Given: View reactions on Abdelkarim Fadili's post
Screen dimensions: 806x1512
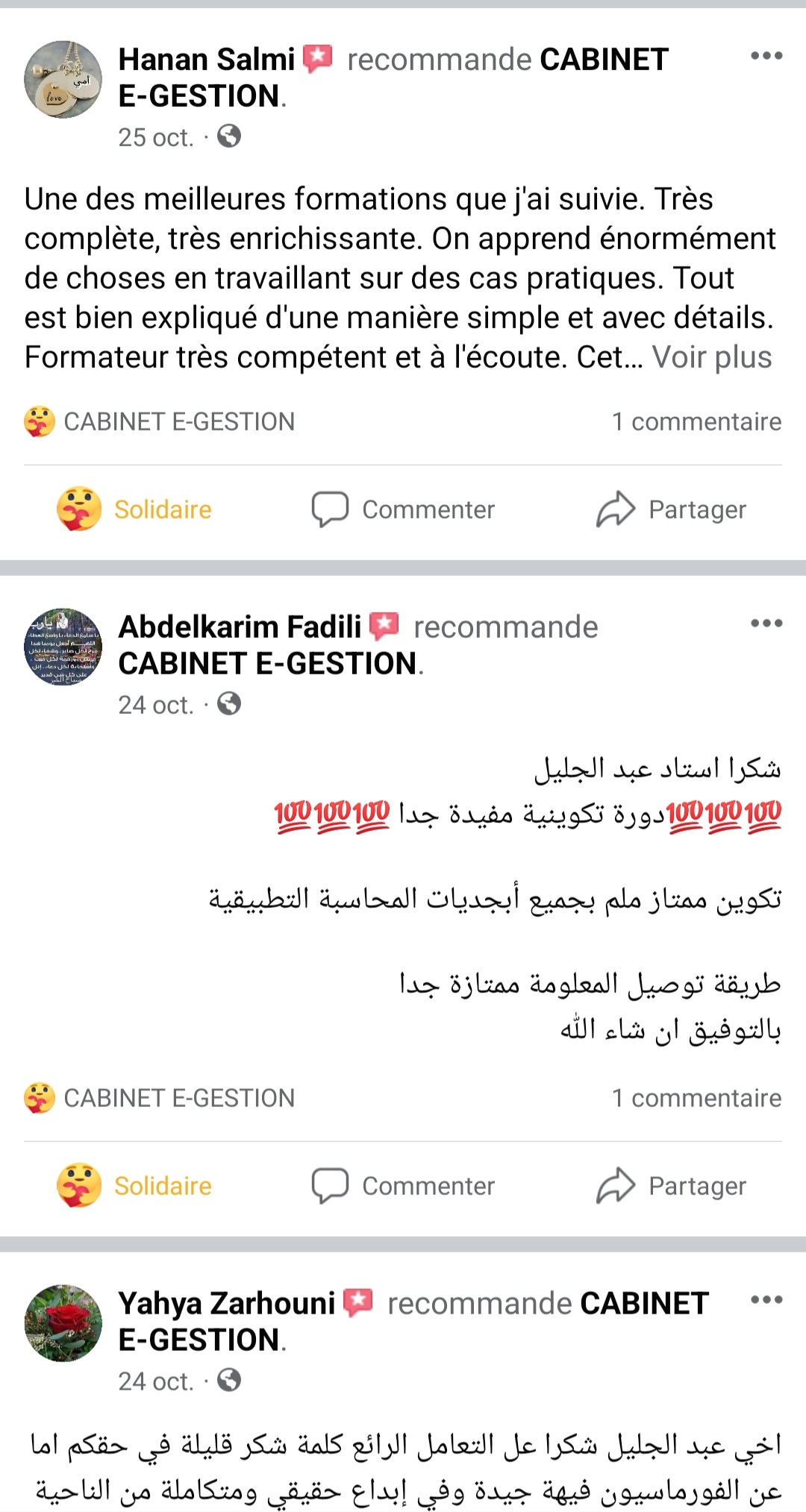Looking at the screenshot, I should (159, 1098).
